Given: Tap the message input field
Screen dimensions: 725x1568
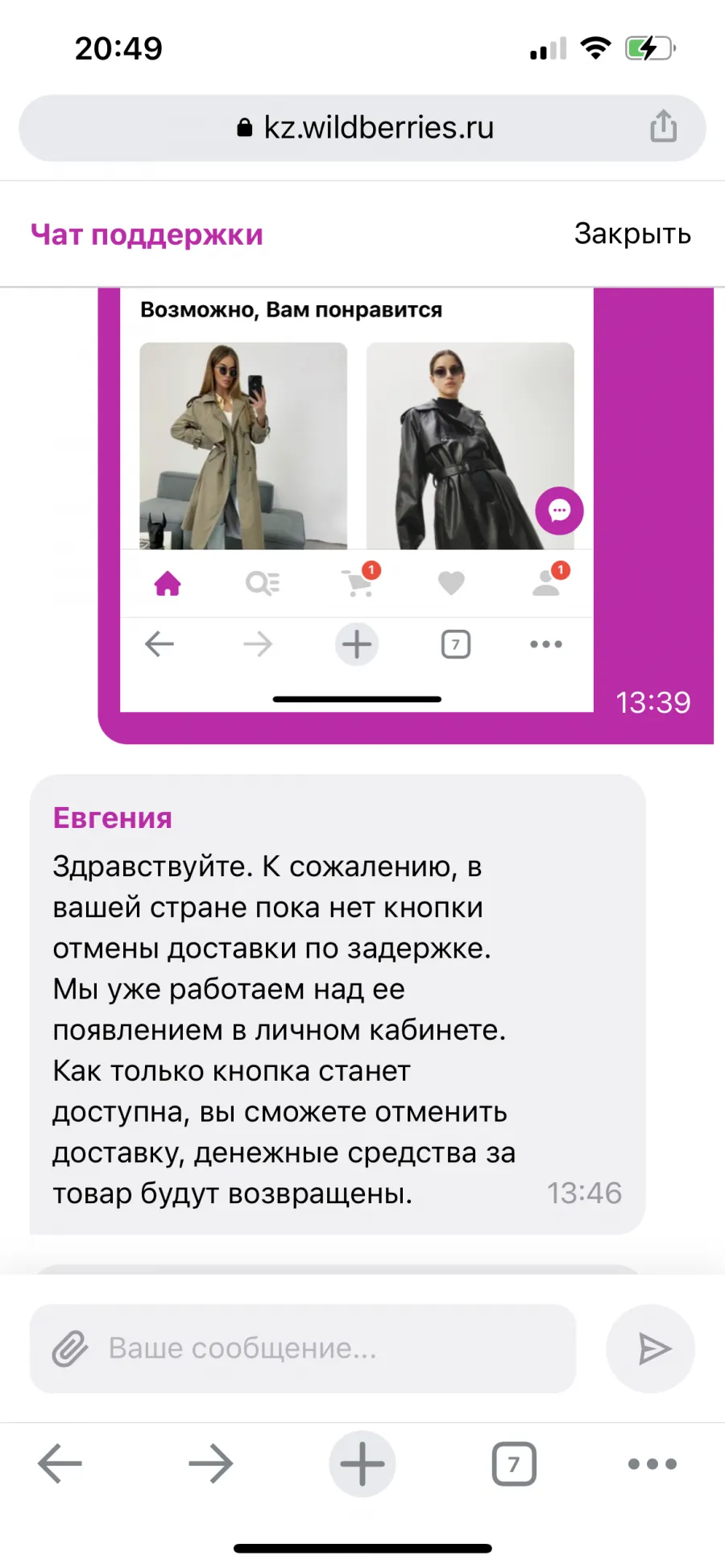Looking at the screenshot, I should [x=303, y=1348].
